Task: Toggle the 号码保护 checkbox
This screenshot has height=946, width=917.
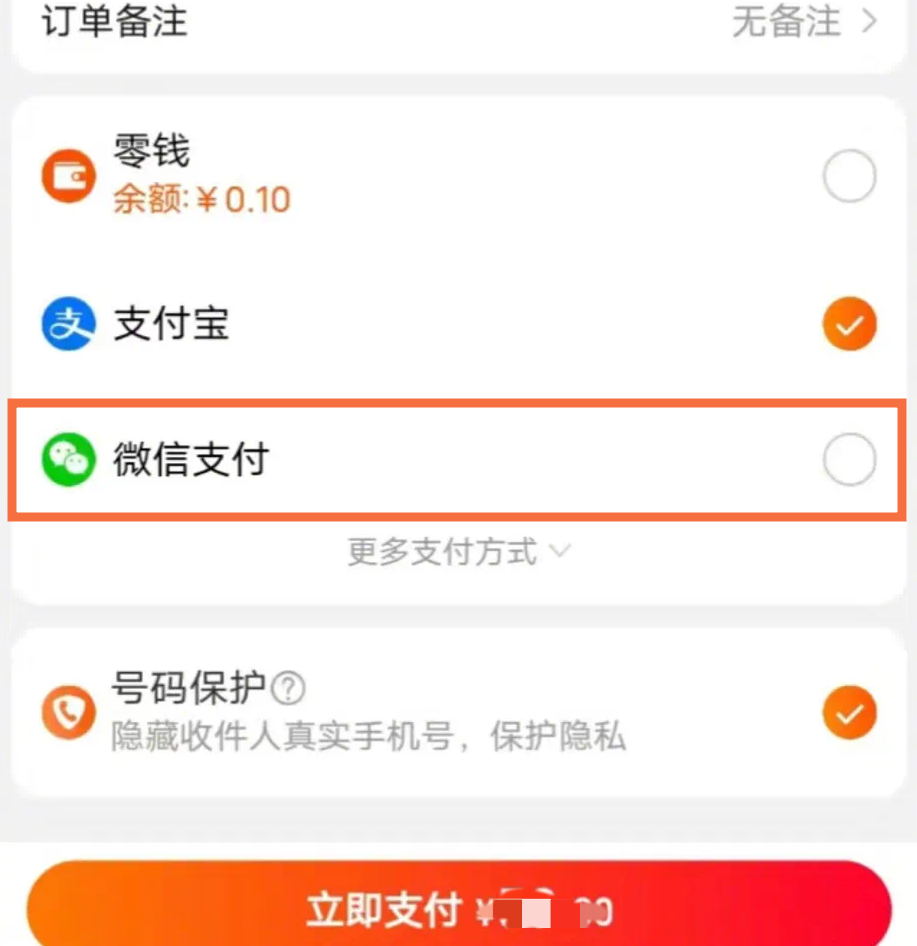Action: pos(849,713)
